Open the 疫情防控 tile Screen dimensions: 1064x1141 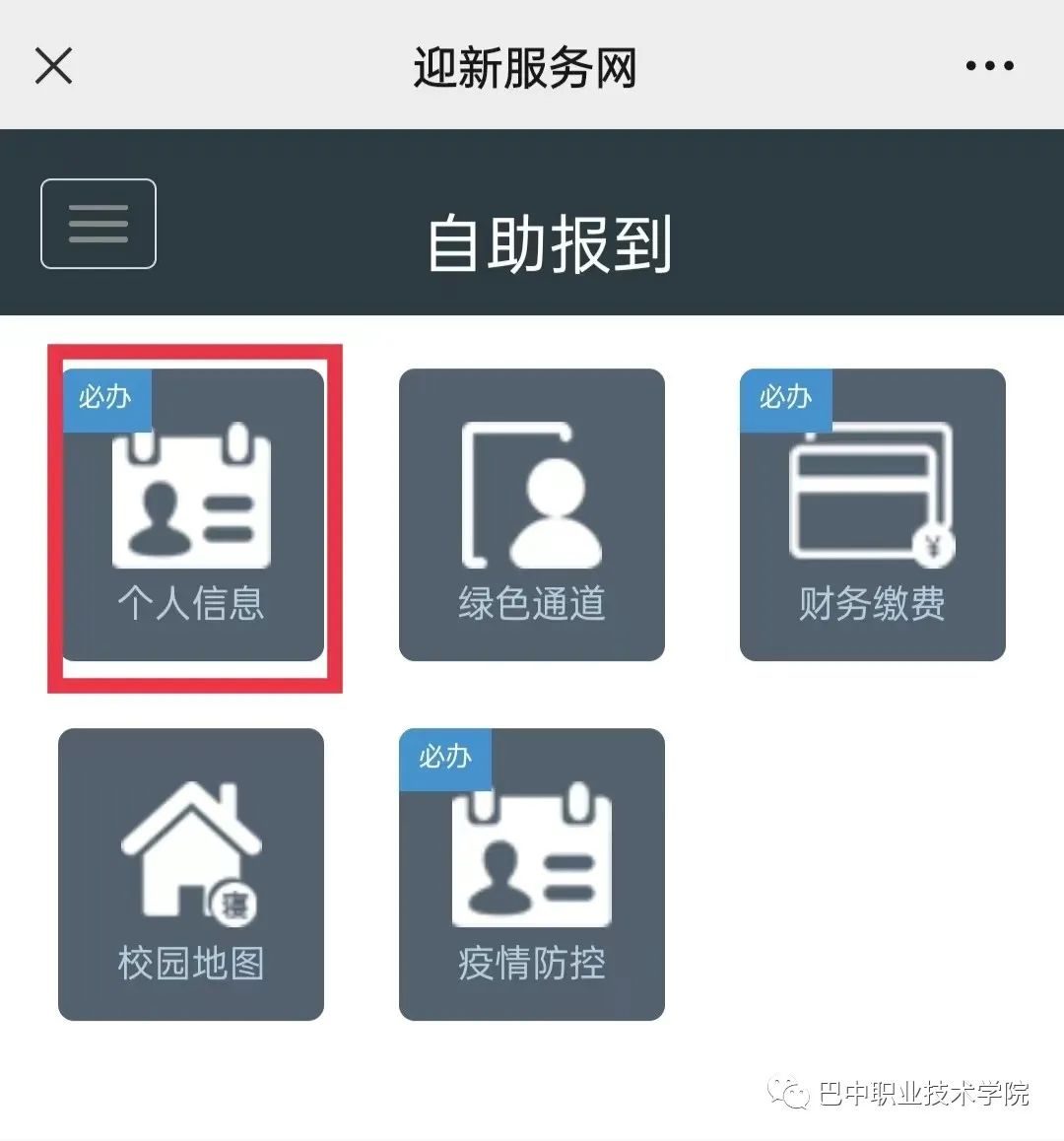tap(531, 874)
